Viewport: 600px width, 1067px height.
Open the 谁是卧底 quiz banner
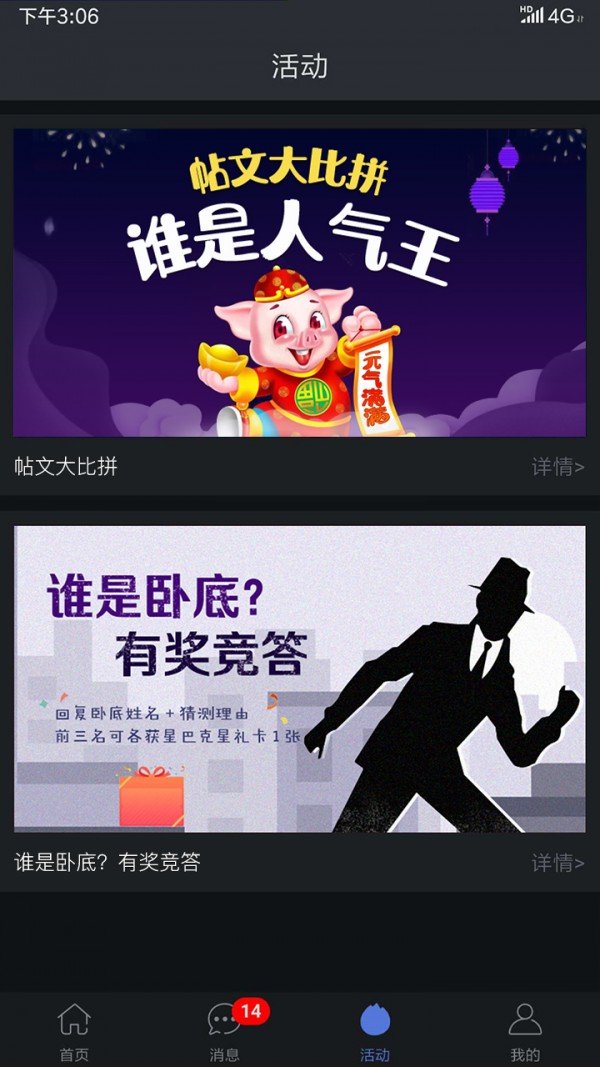click(x=299, y=679)
